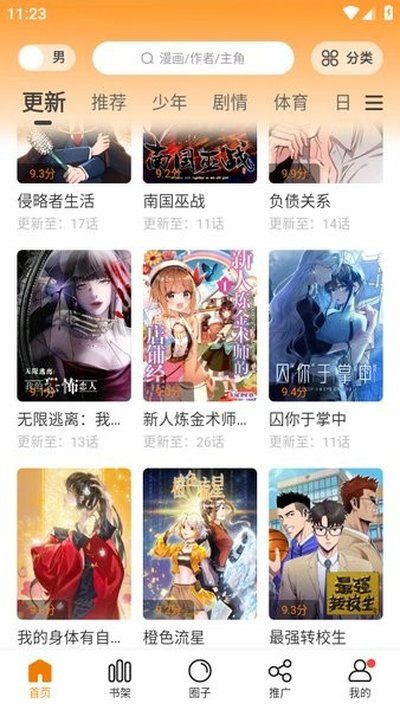
Task: Go to the 书架 bookshelf tab
Action: 120,679
